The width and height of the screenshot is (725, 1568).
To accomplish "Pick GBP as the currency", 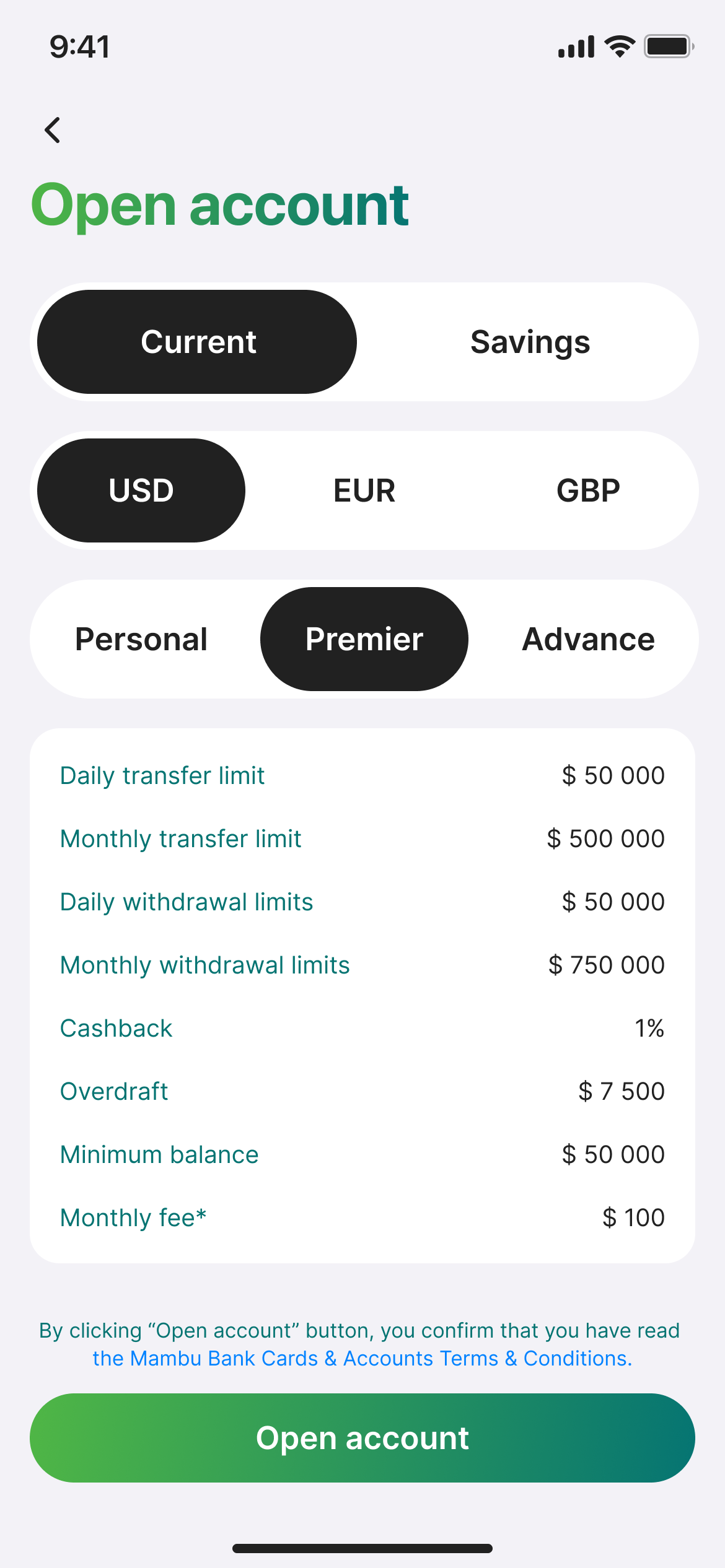I will 588,490.
